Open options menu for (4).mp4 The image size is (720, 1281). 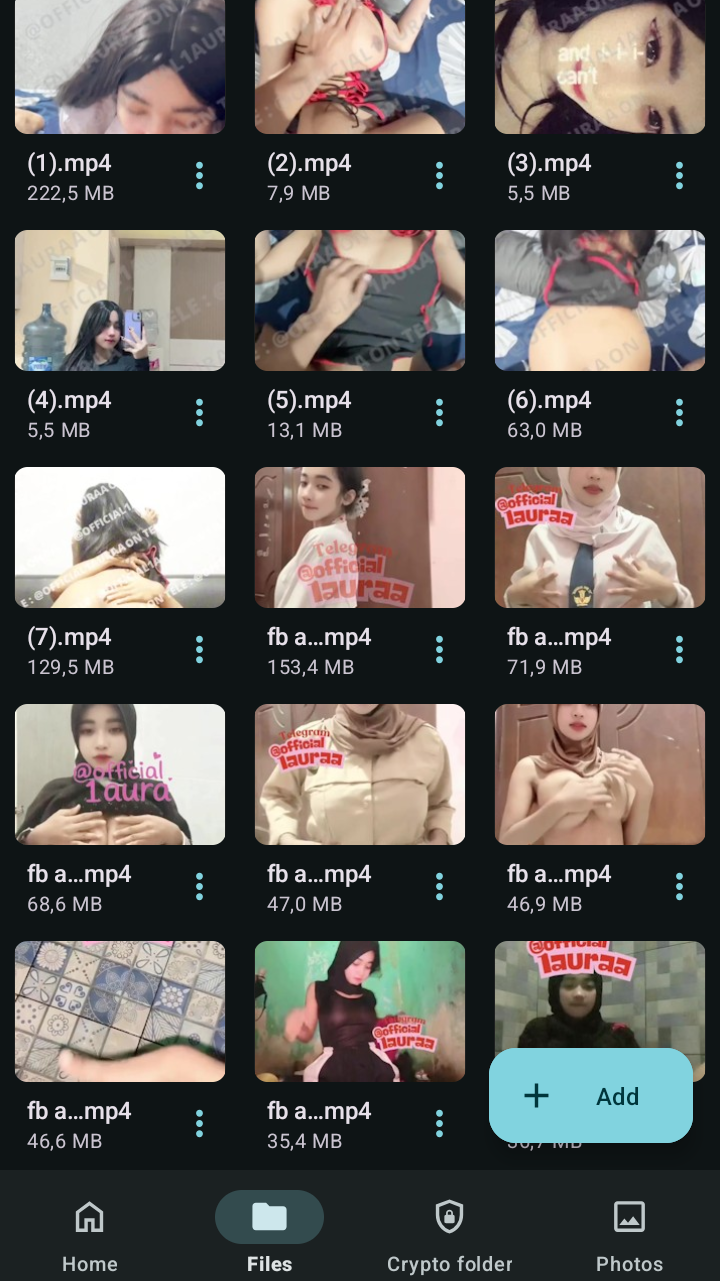199,413
